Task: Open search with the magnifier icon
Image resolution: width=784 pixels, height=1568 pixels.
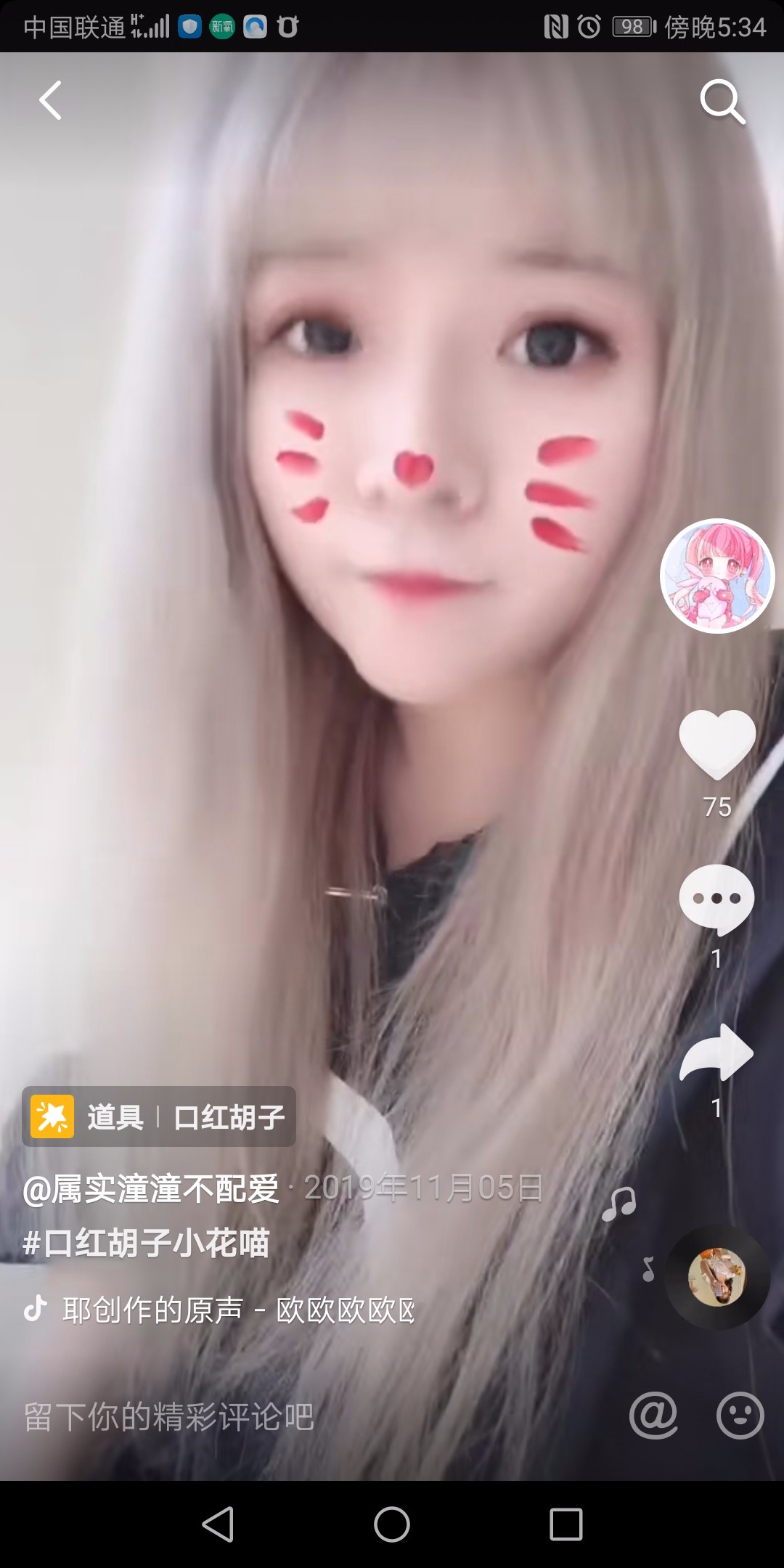Action: click(722, 102)
